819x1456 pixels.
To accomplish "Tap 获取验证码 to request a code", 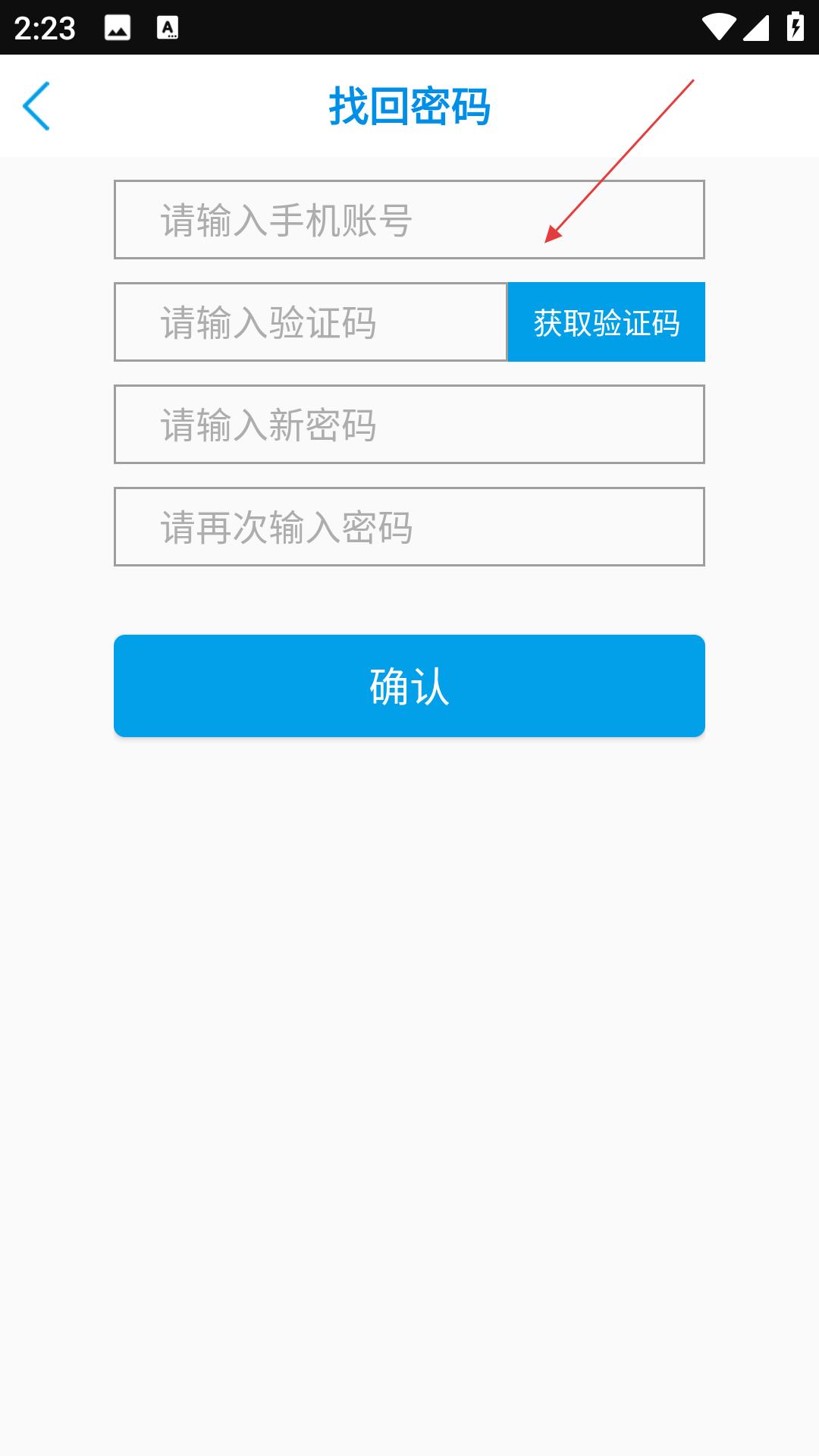I will click(607, 322).
